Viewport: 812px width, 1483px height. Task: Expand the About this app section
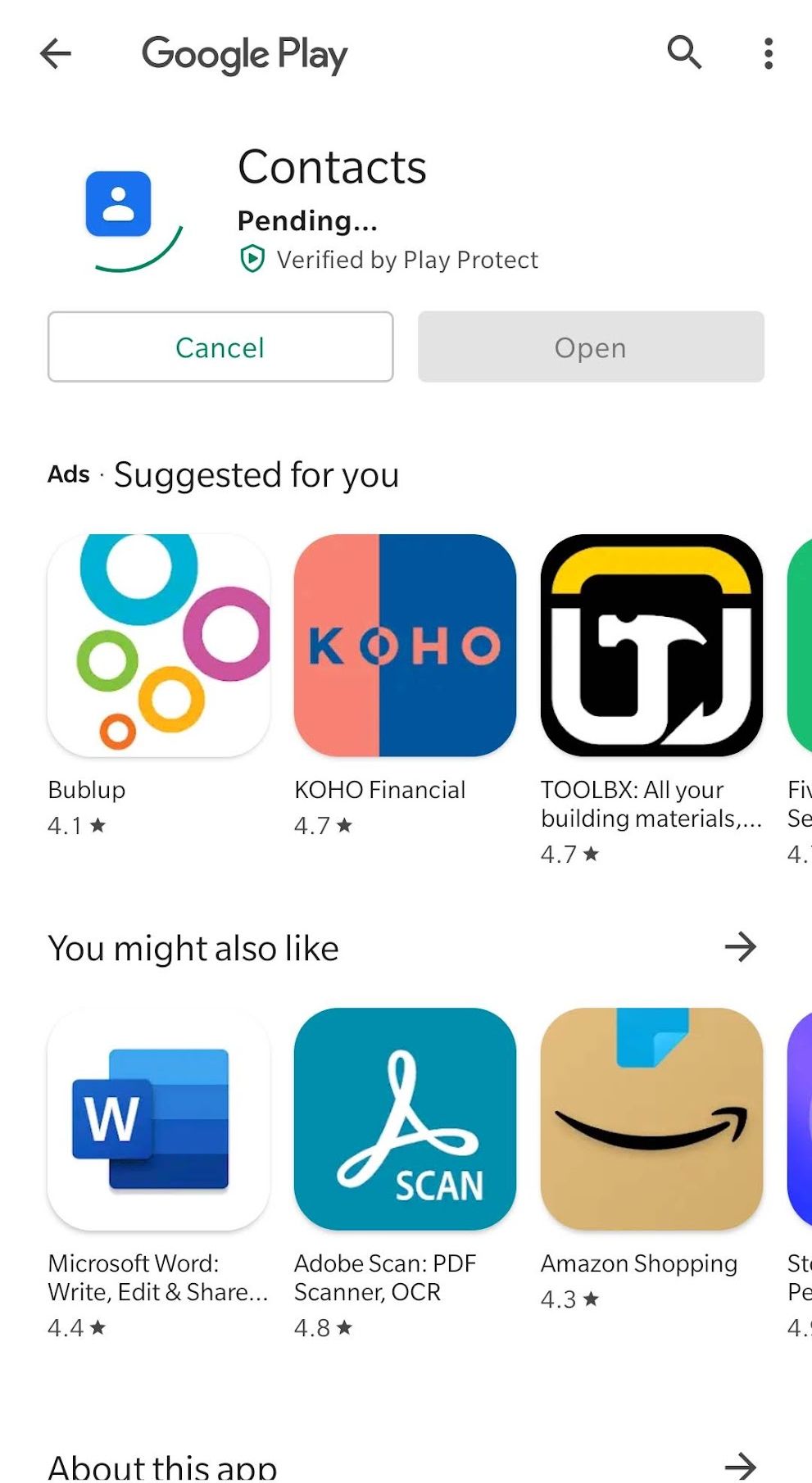[x=740, y=1465]
